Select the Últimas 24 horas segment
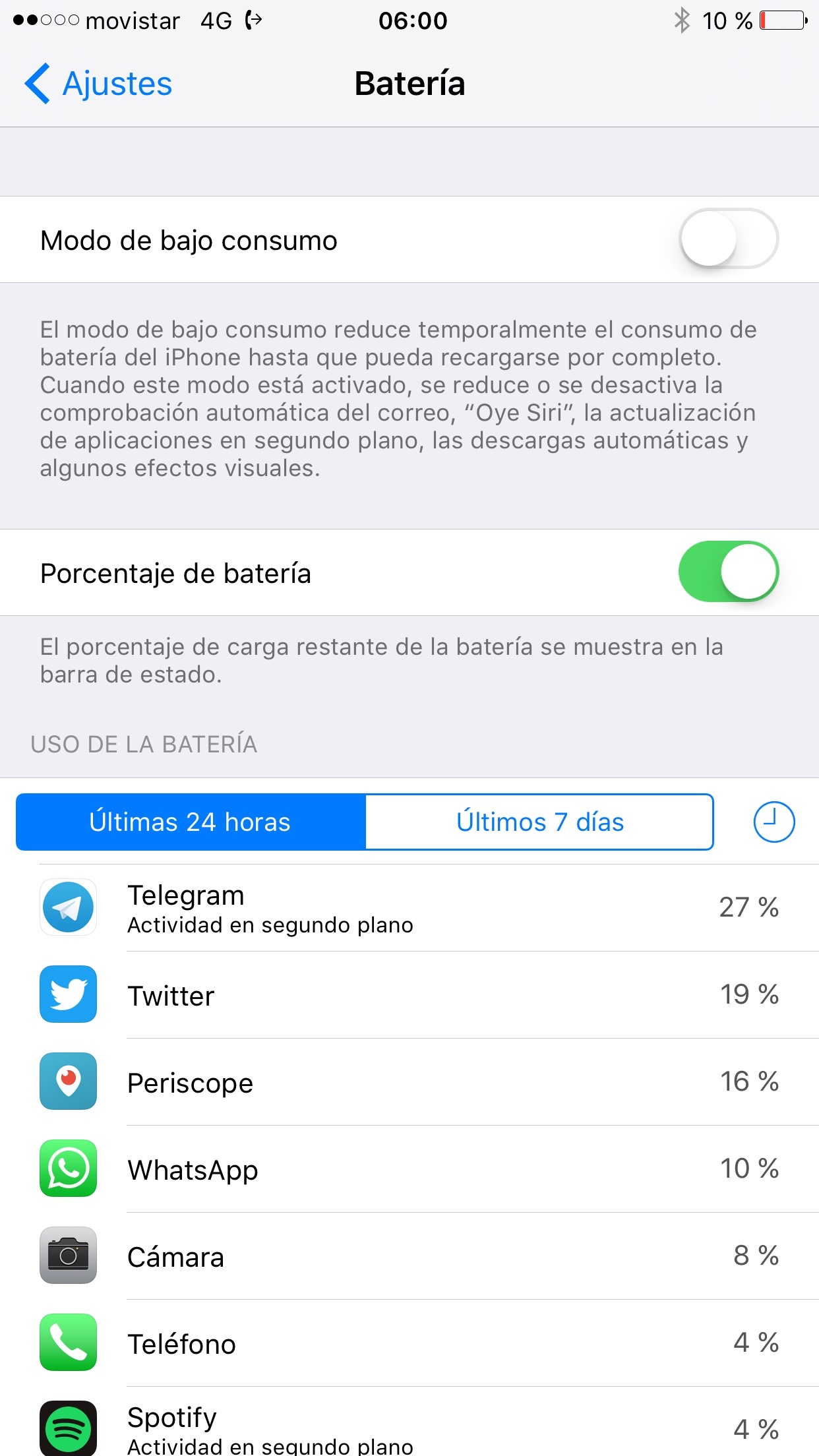 (x=191, y=822)
